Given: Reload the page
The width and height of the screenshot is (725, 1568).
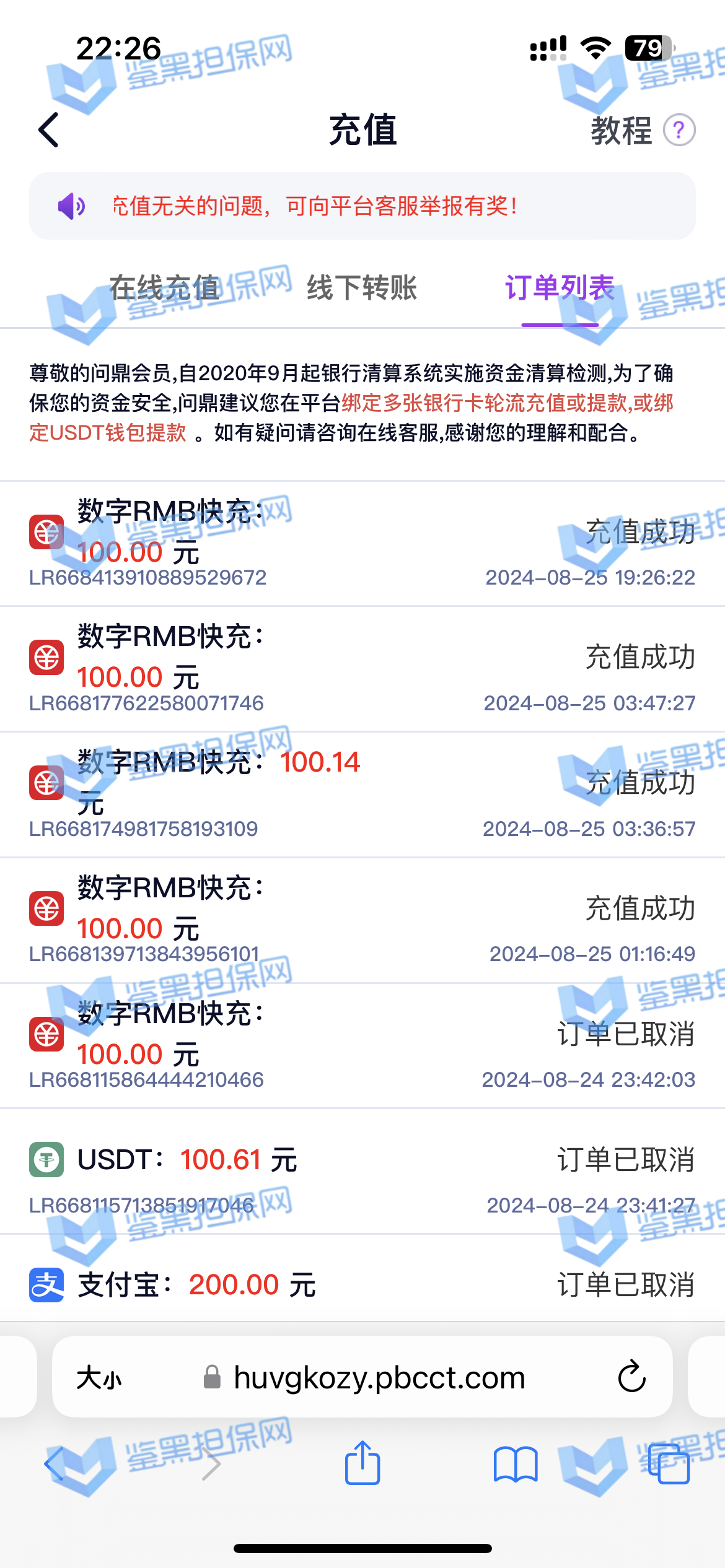Looking at the screenshot, I should pos(631,1377).
